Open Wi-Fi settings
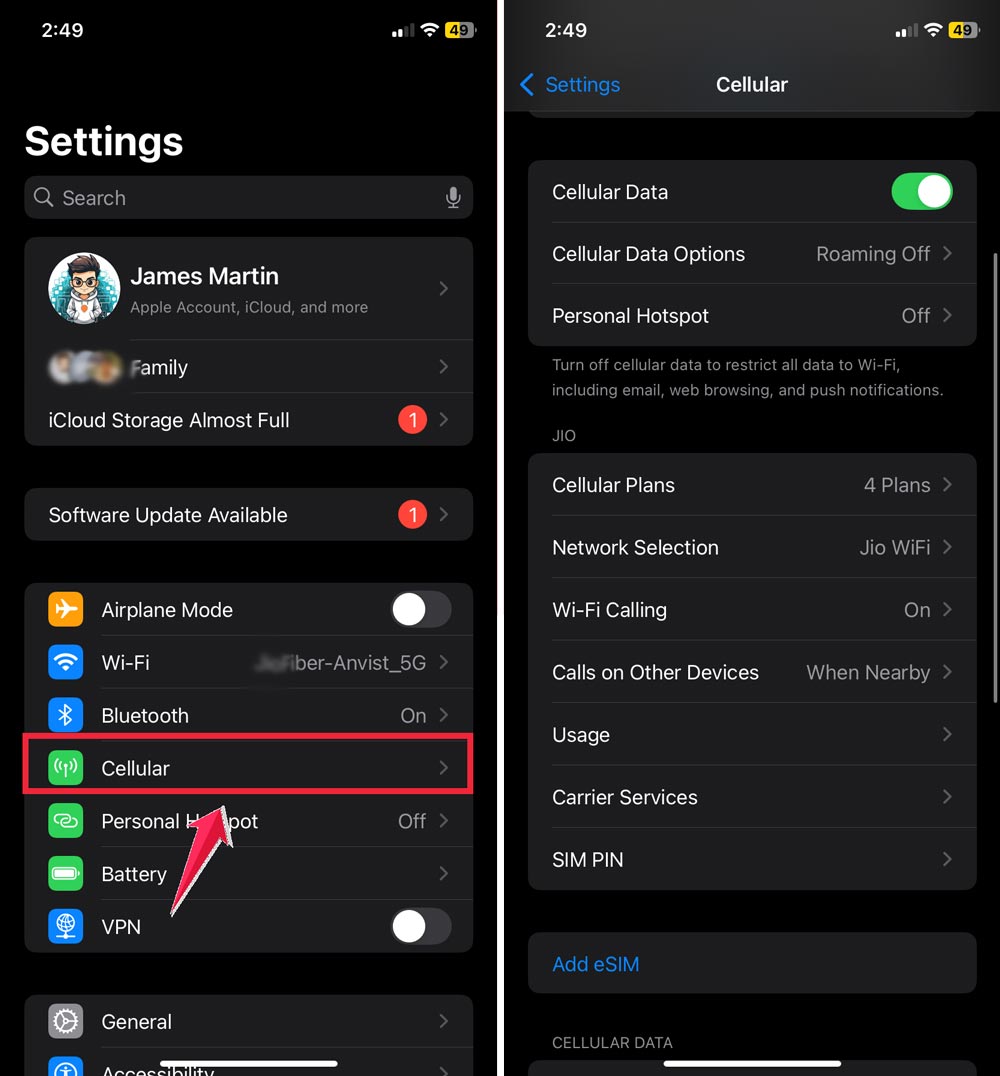Screen dimensions: 1000x1076 pyautogui.click(x=248, y=662)
